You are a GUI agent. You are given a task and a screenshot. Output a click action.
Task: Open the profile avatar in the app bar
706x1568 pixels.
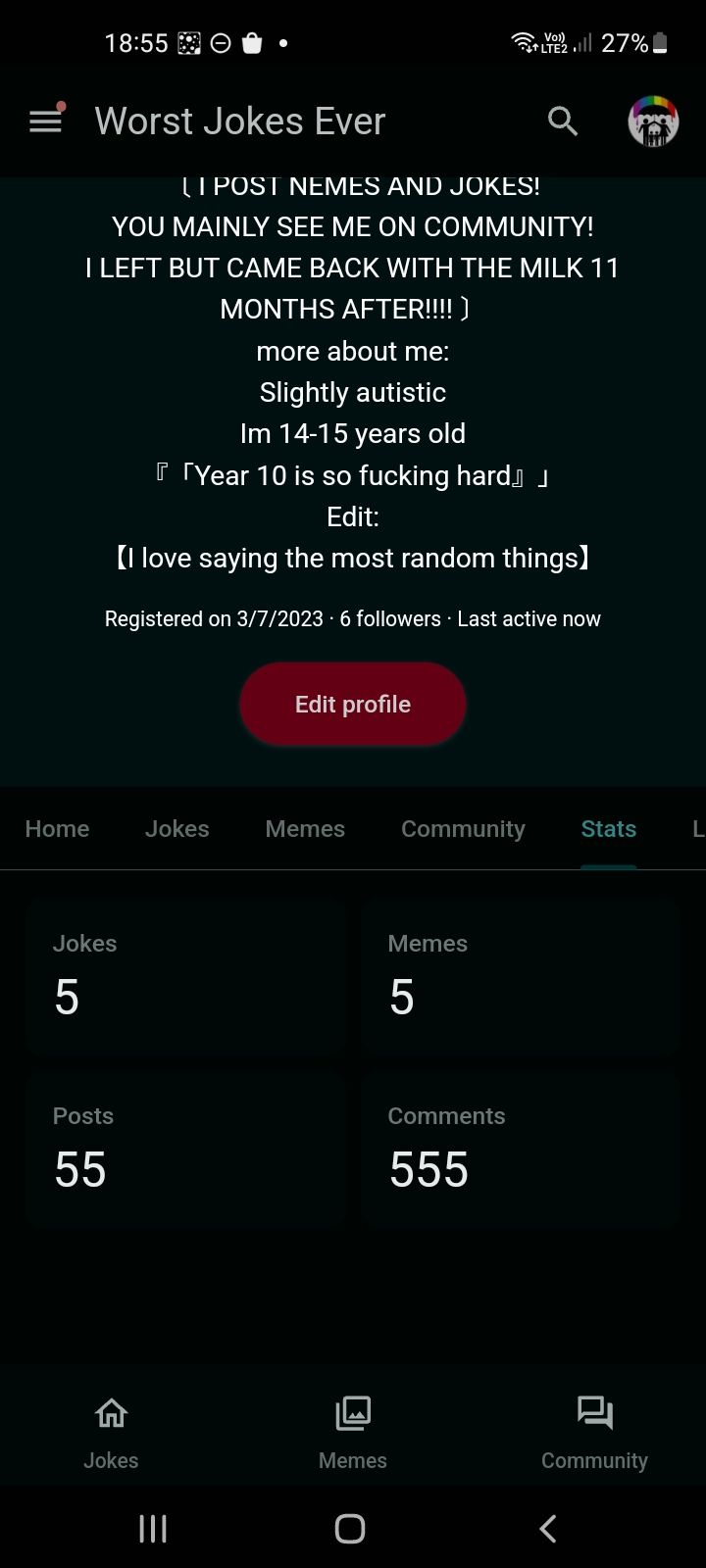(x=653, y=122)
